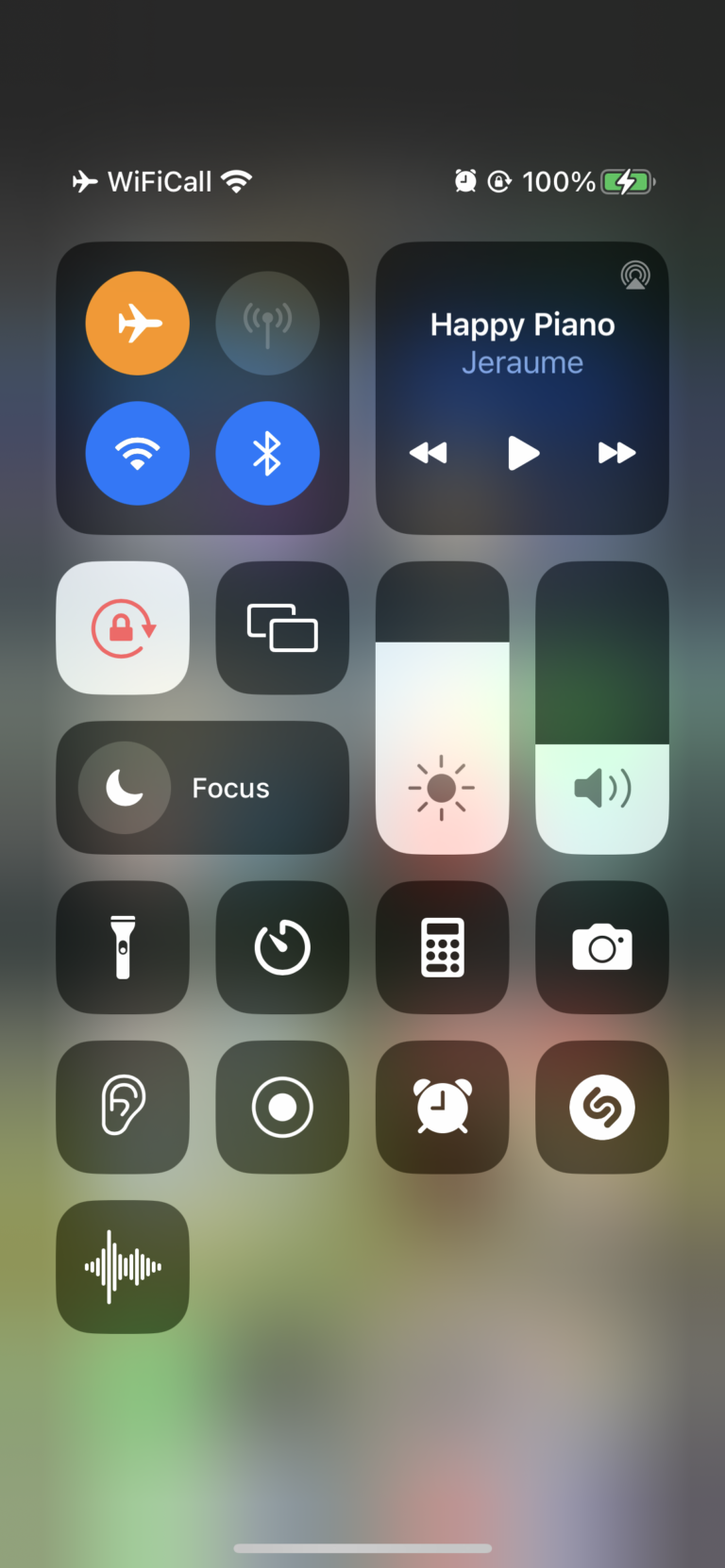The image size is (725, 1568).
Task: Tap the Hearing accessibility icon
Action: point(122,1107)
